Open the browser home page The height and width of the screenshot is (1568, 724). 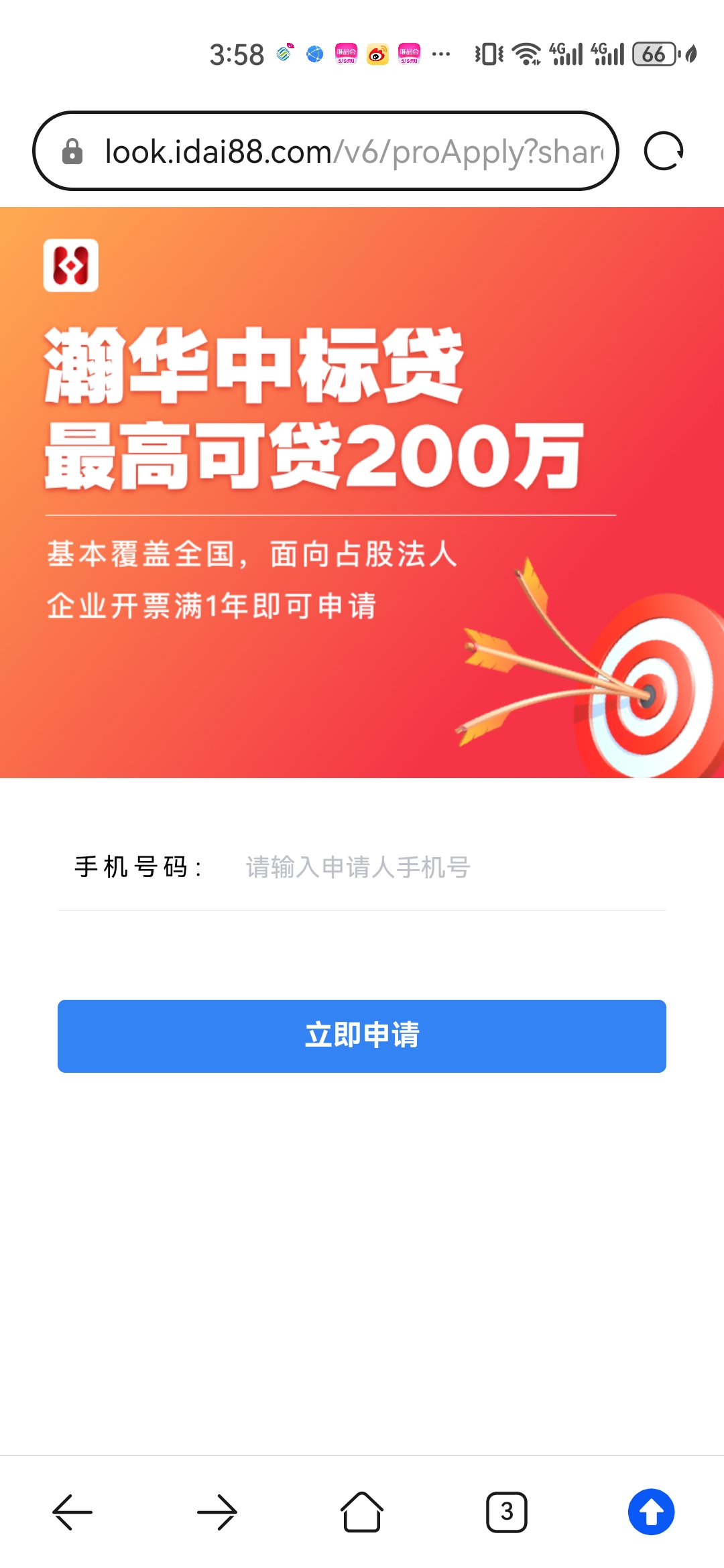point(362,1512)
